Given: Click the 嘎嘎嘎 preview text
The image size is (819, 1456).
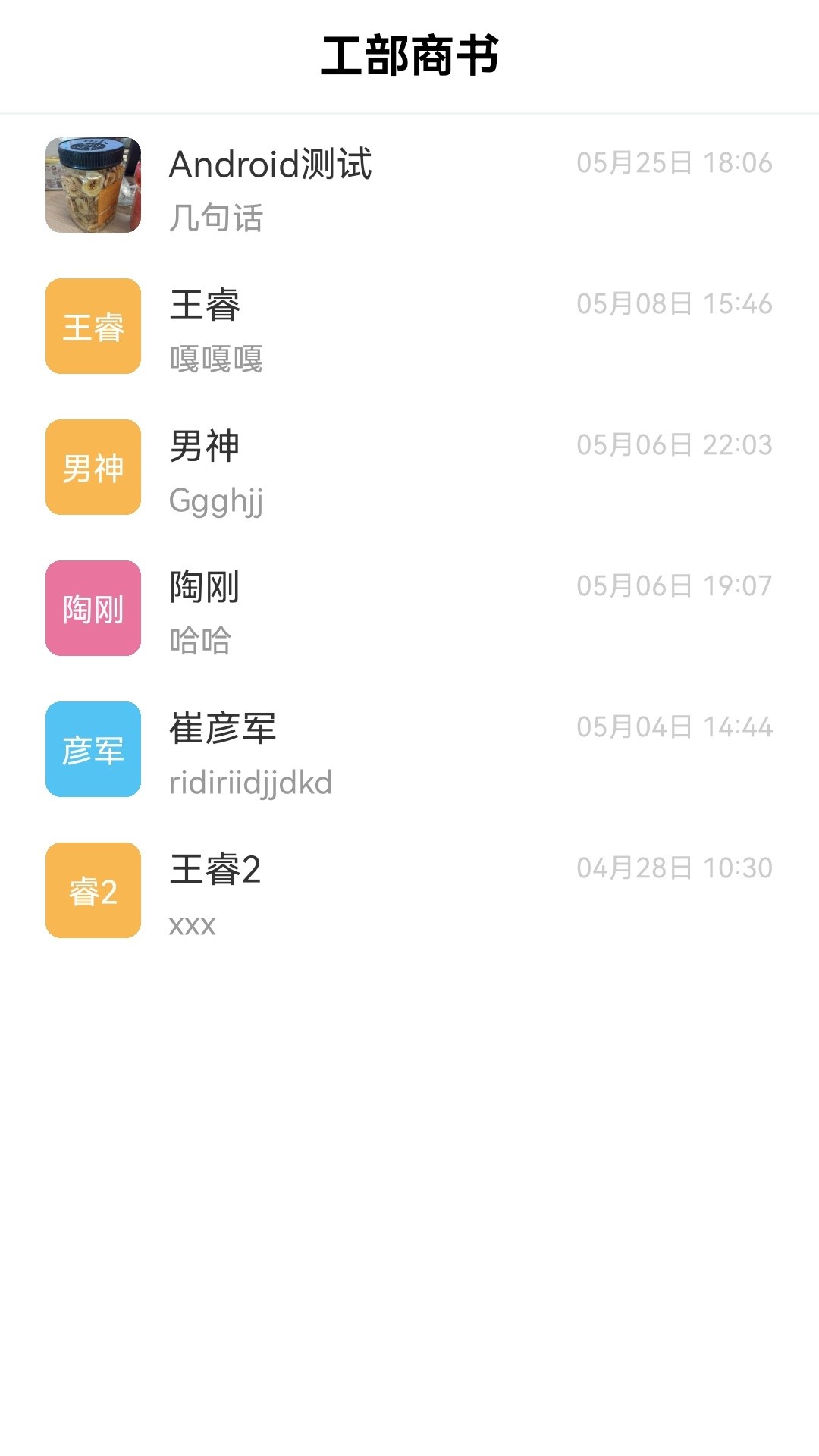Looking at the screenshot, I should coord(215,359).
